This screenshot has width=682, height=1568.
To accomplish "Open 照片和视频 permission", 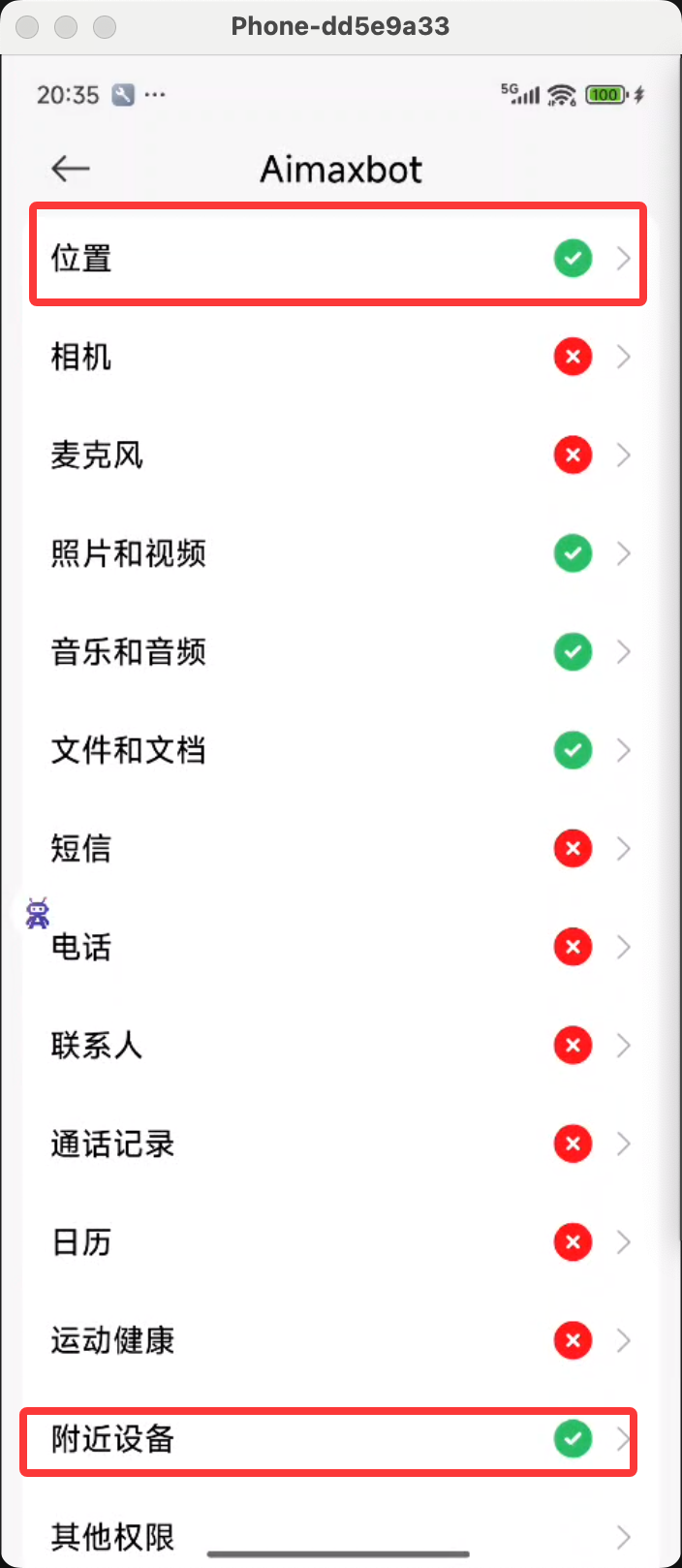I will click(338, 553).
